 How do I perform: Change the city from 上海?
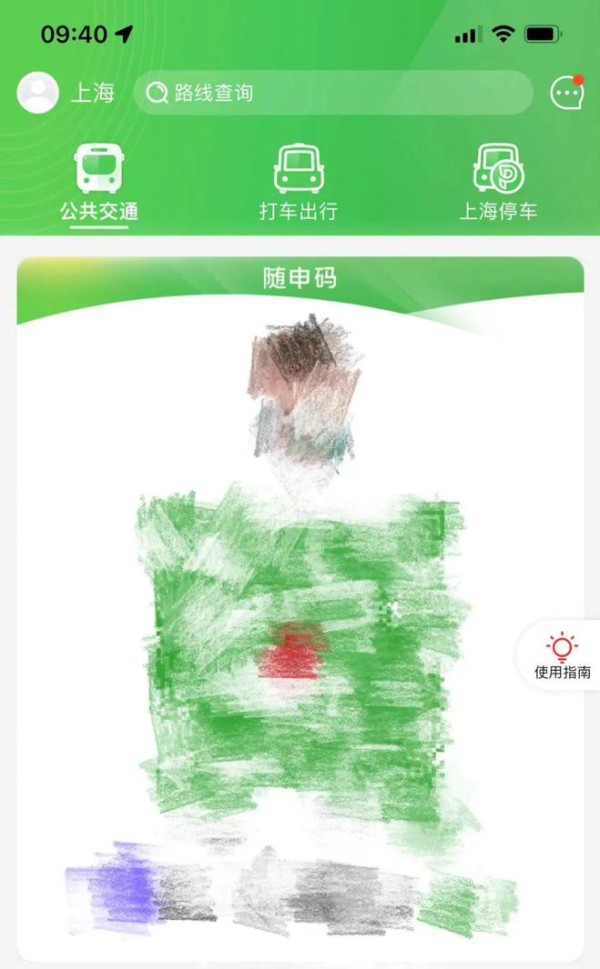pos(93,93)
